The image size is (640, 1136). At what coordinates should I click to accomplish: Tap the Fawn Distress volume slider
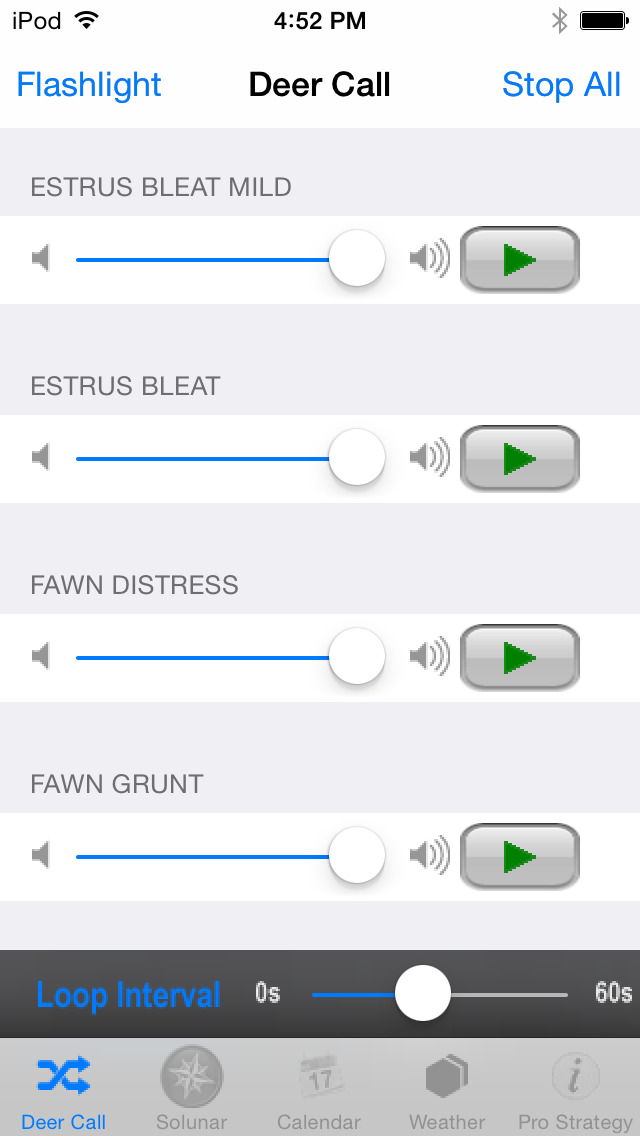point(230,657)
